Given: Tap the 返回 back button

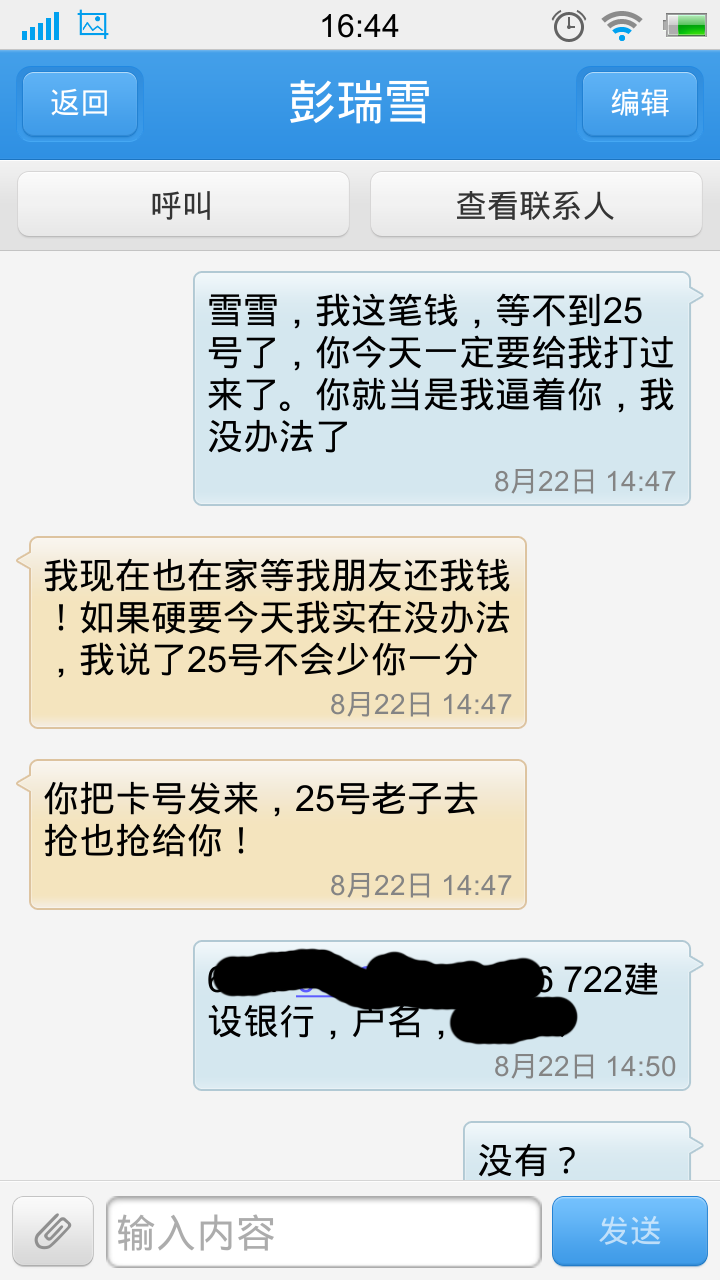Looking at the screenshot, I should (x=80, y=103).
